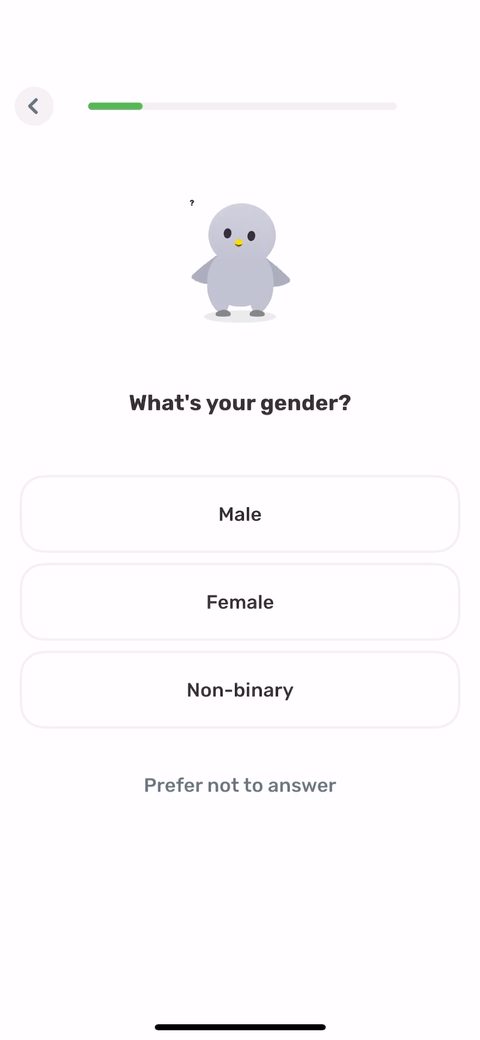Select Male as your gender
The width and height of the screenshot is (480, 1040).
240,514
